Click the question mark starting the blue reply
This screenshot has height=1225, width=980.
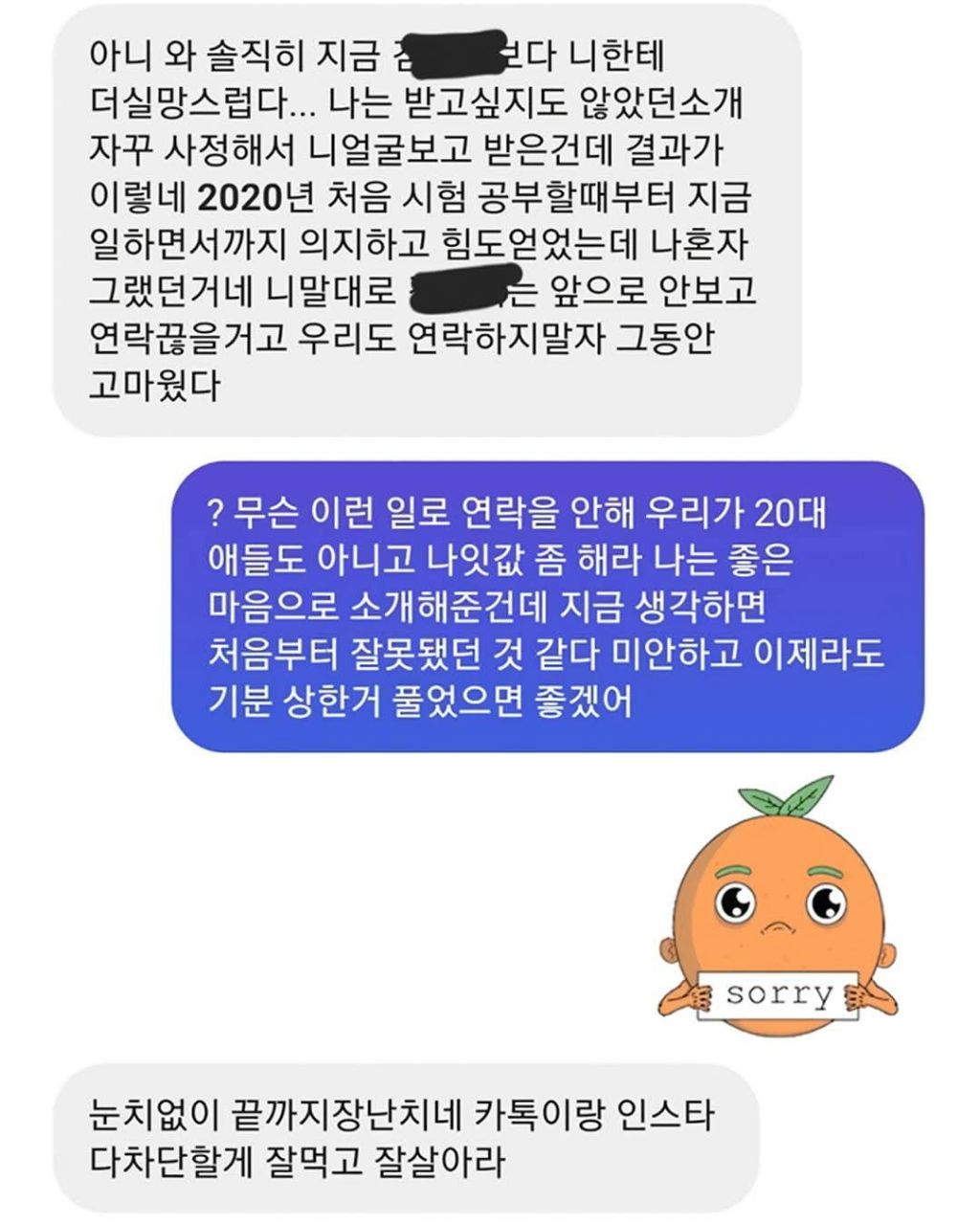pyautogui.click(x=218, y=512)
